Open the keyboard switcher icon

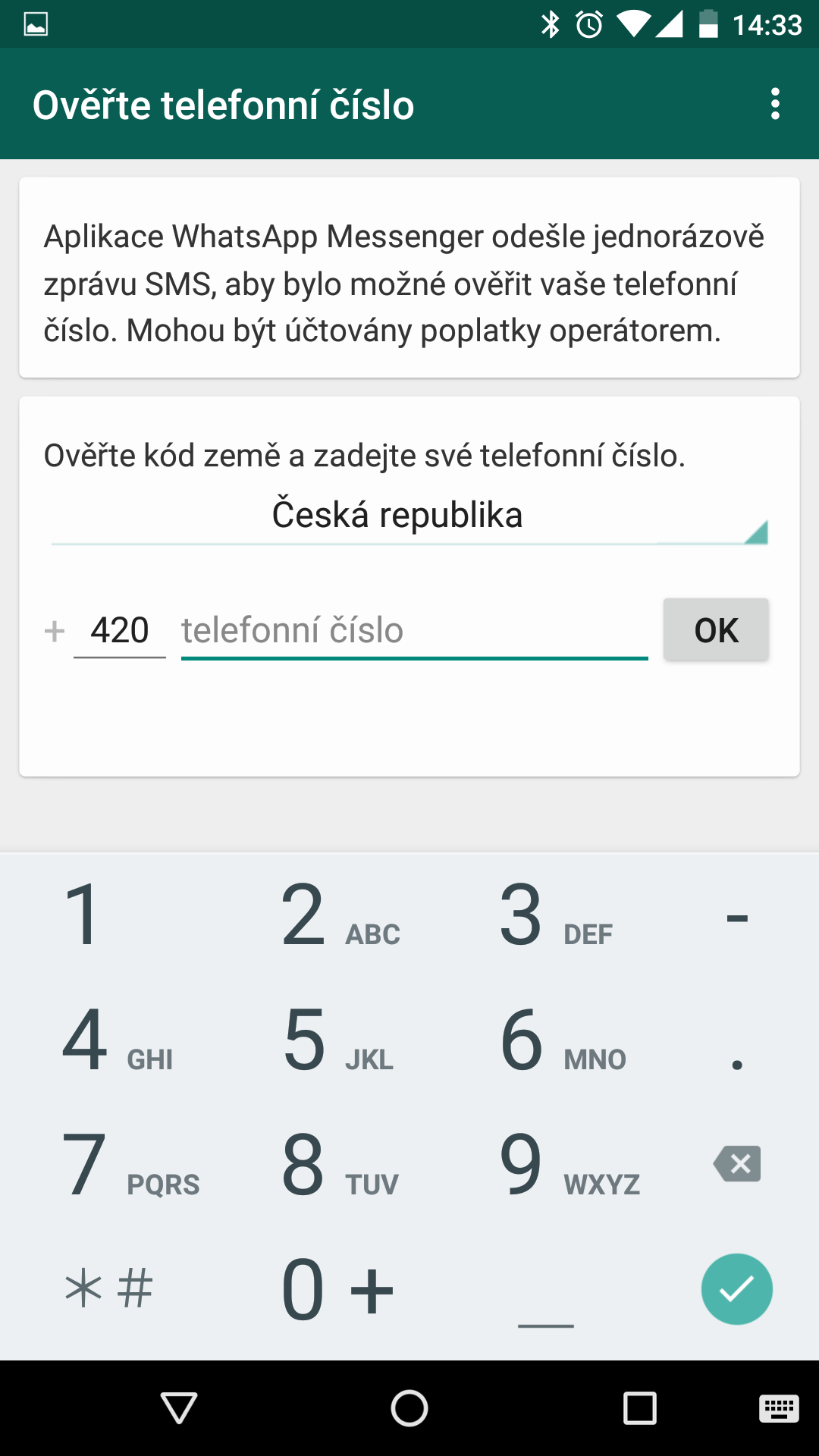tap(779, 1409)
